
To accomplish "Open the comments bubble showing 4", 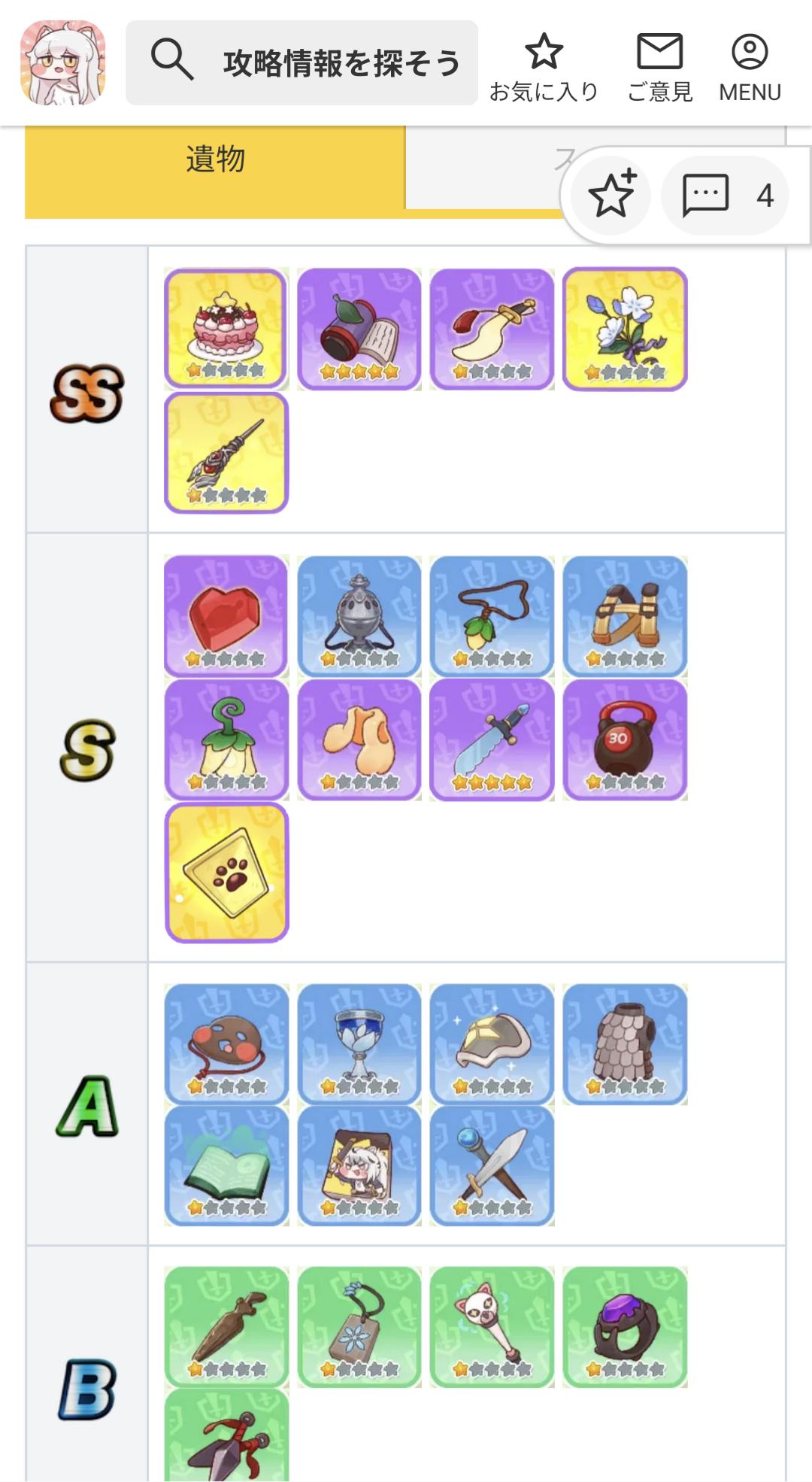I will pyautogui.click(x=725, y=196).
